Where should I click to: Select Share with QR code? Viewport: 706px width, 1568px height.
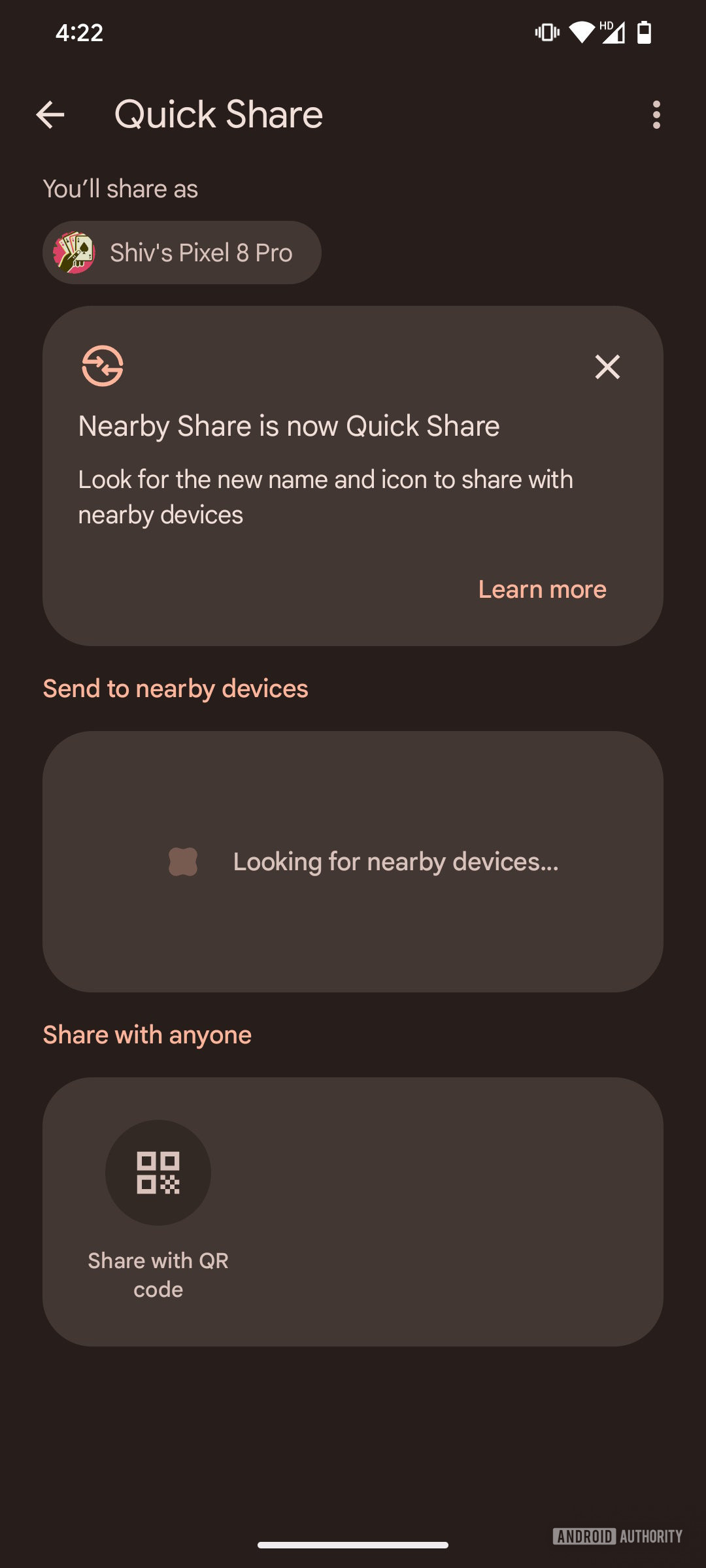click(x=158, y=1173)
